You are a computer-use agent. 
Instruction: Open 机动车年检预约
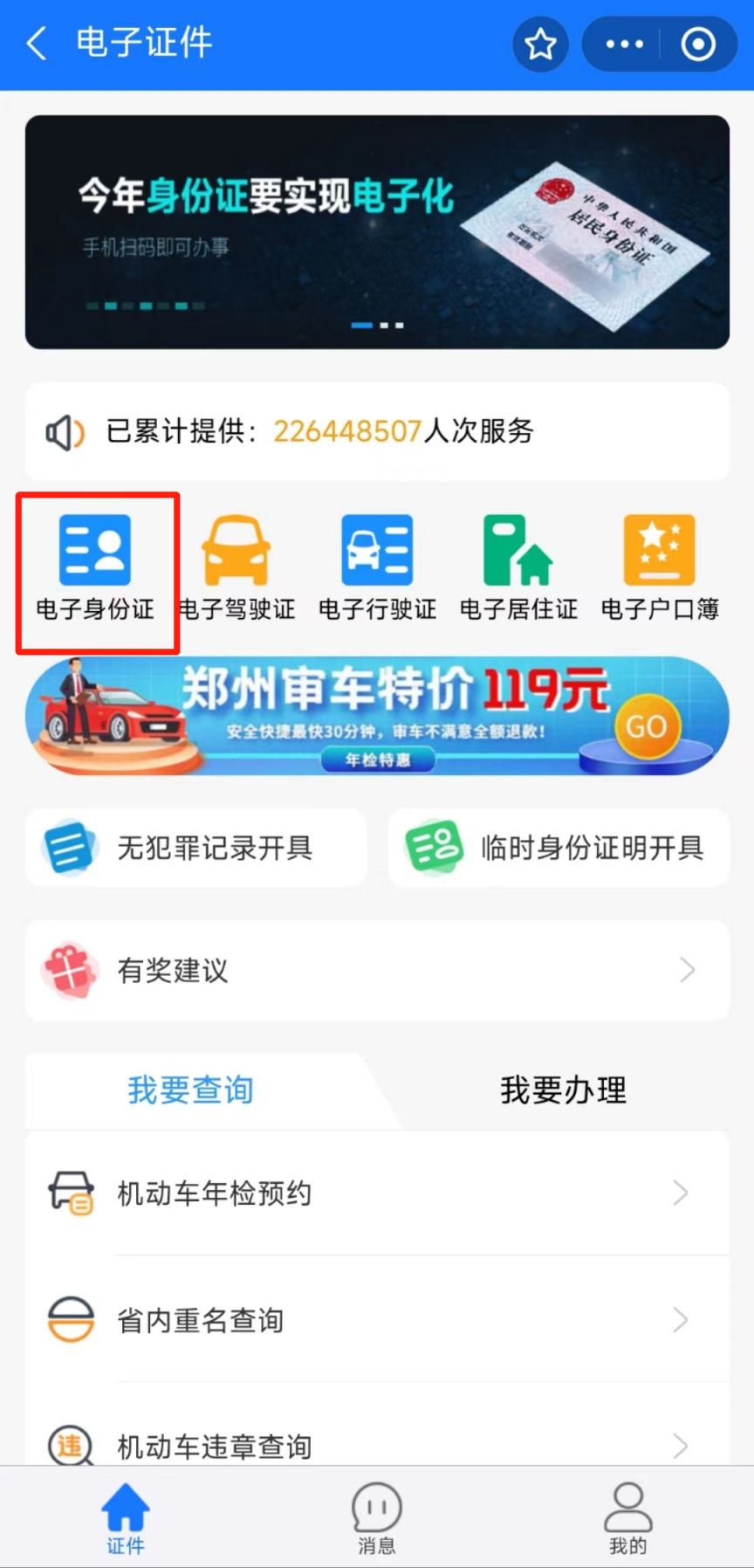coord(377,1193)
